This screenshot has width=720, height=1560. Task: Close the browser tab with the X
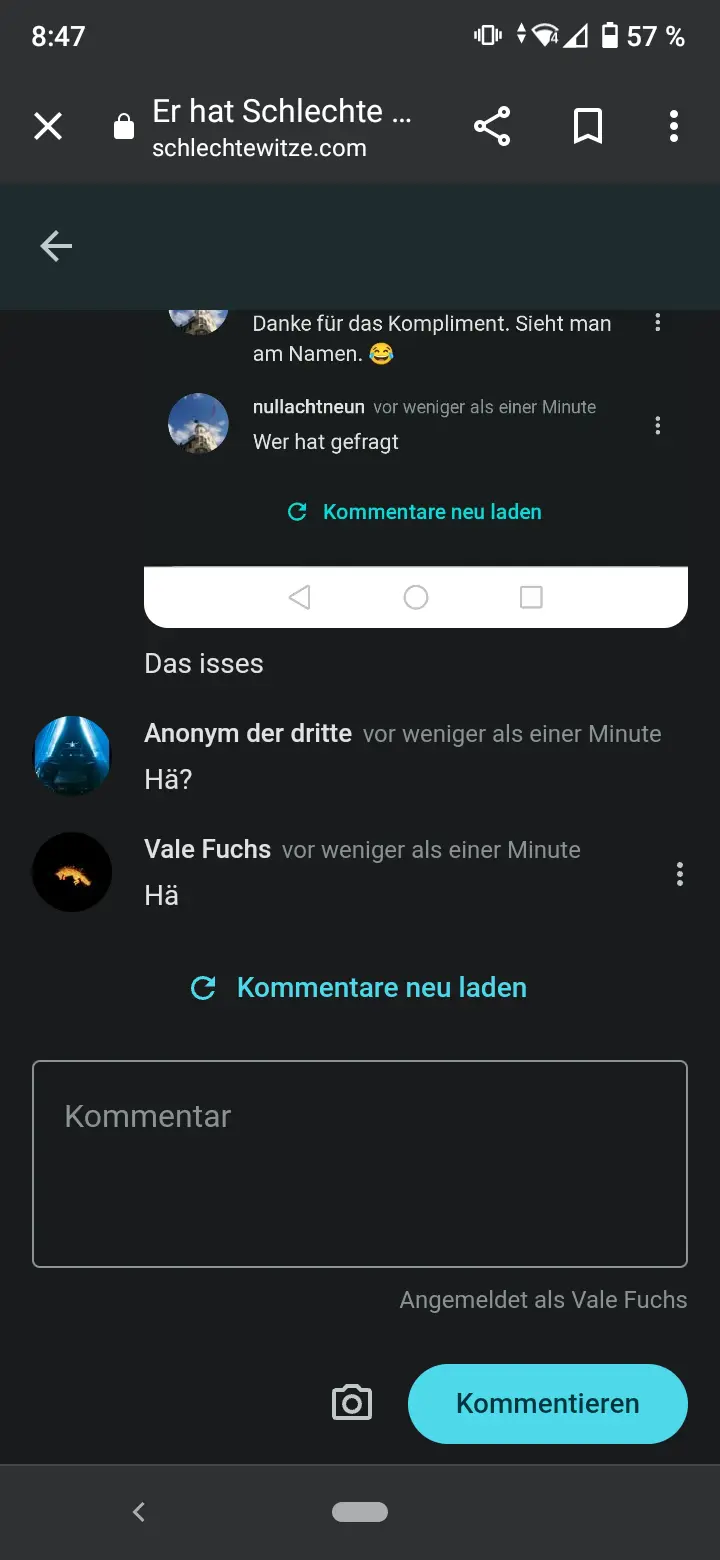point(48,127)
